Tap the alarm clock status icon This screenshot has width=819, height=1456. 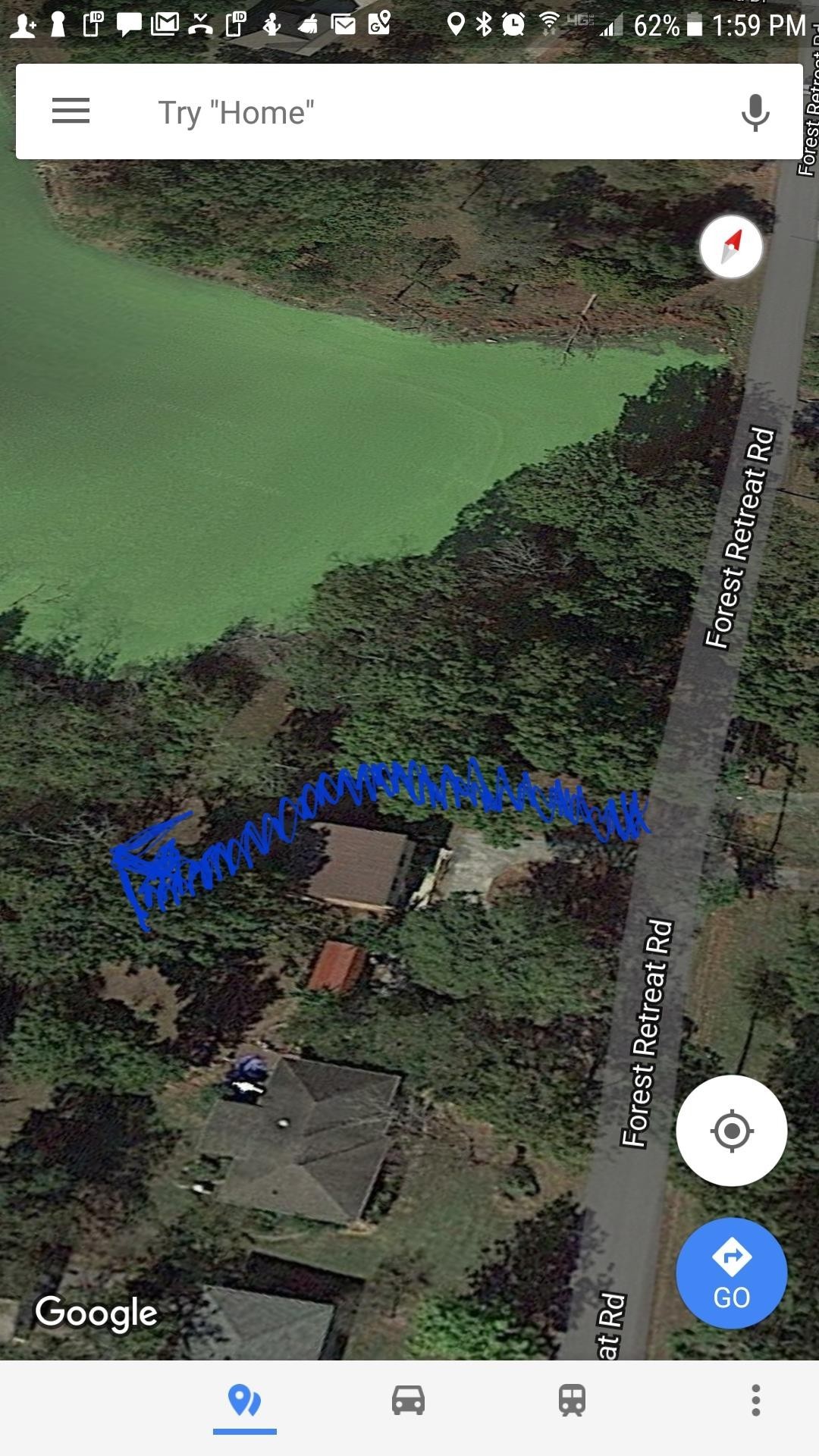pos(513,24)
